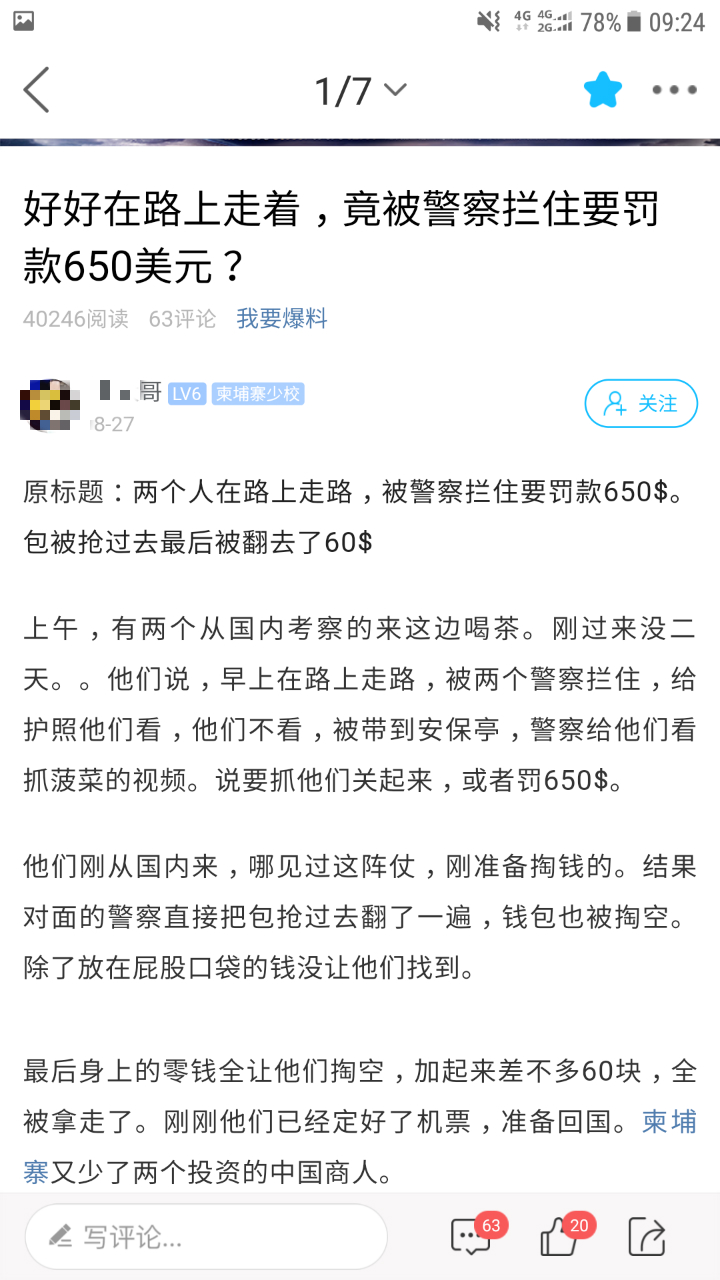
Task: Tap the 我要爆料 link
Action: click(282, 319)
